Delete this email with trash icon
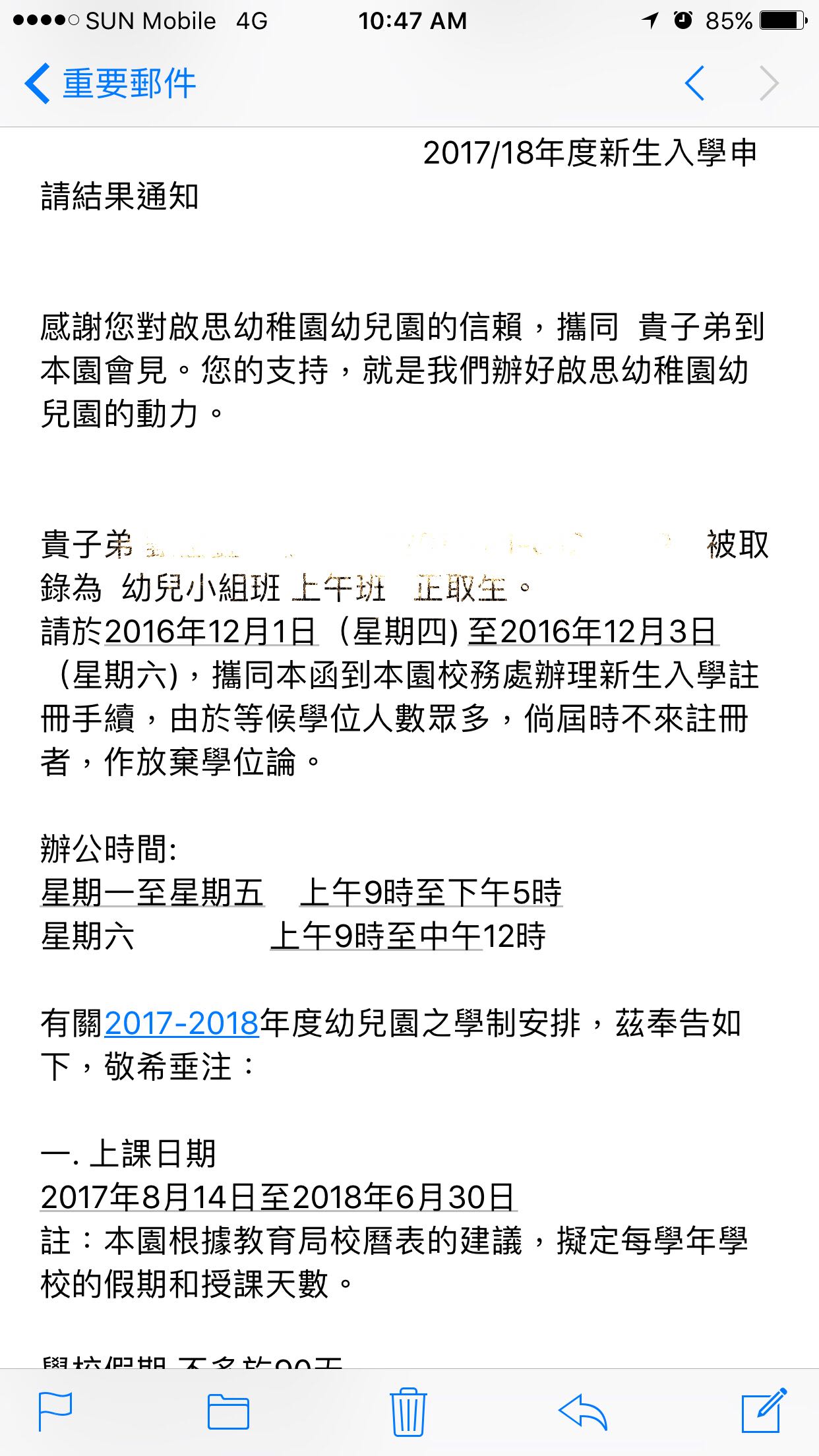 pyautogui.click(x=409, y=1411)
